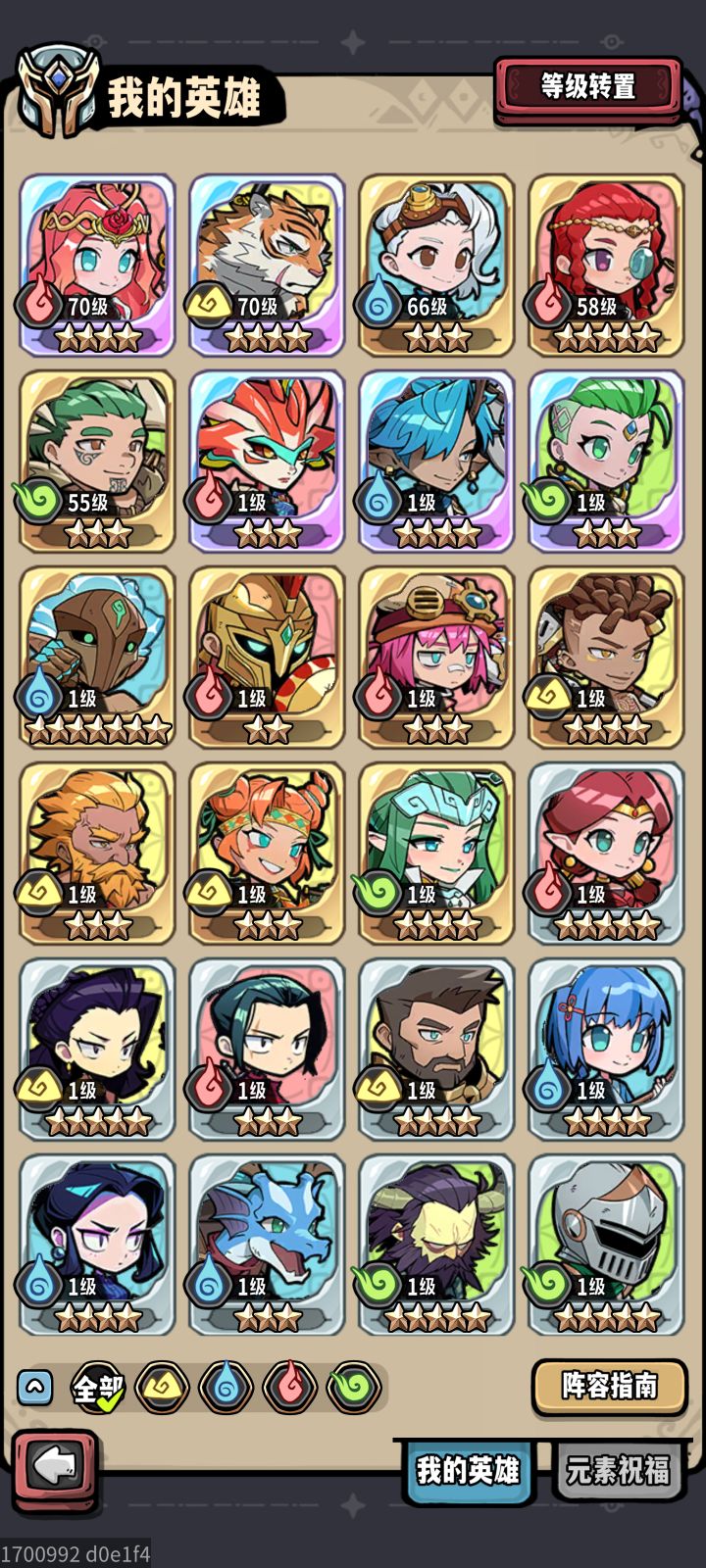The image size is (706, 1568).
Task: Open the pink-haired steampunk hat hero
Action: [436, 657]
